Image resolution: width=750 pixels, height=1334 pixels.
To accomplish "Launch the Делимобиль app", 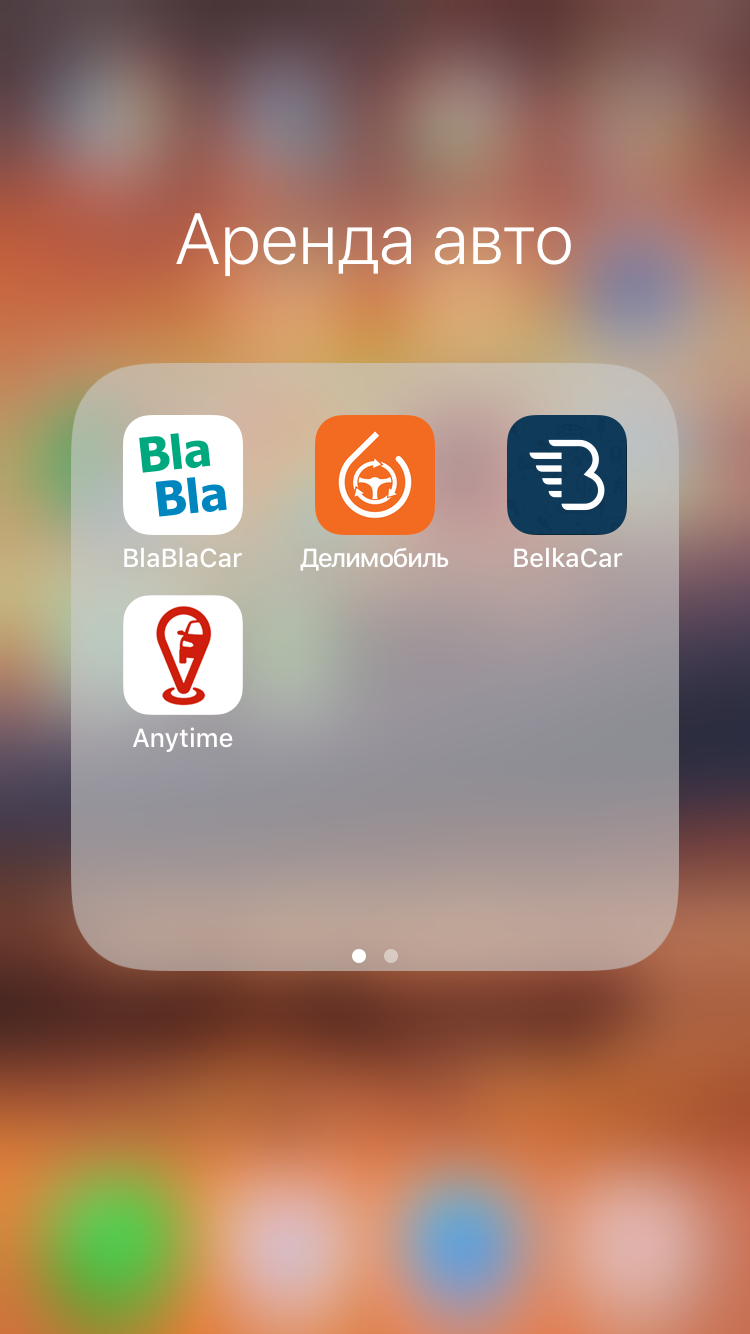I will 375,475.
